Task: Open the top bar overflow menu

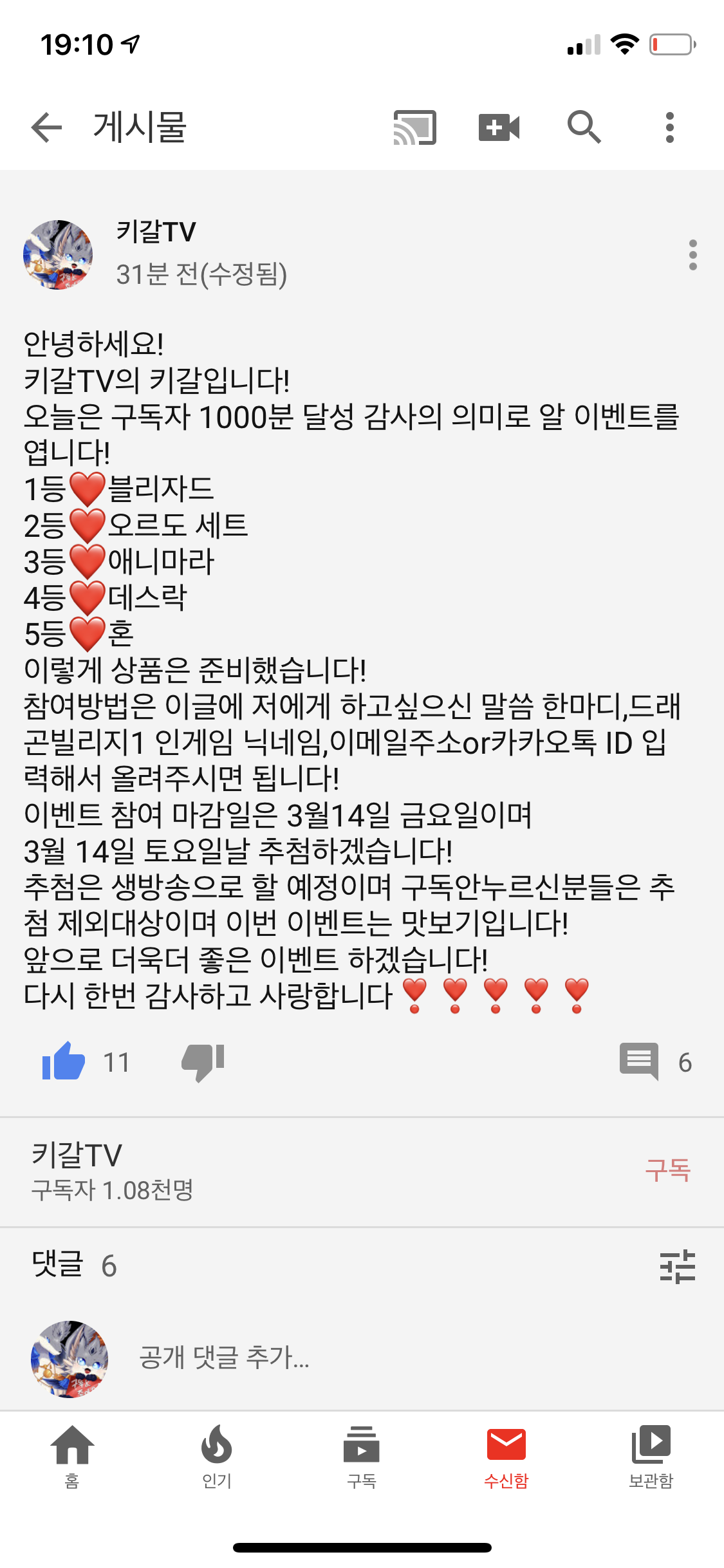Action: pyautogui.click(x=669, y=127)
